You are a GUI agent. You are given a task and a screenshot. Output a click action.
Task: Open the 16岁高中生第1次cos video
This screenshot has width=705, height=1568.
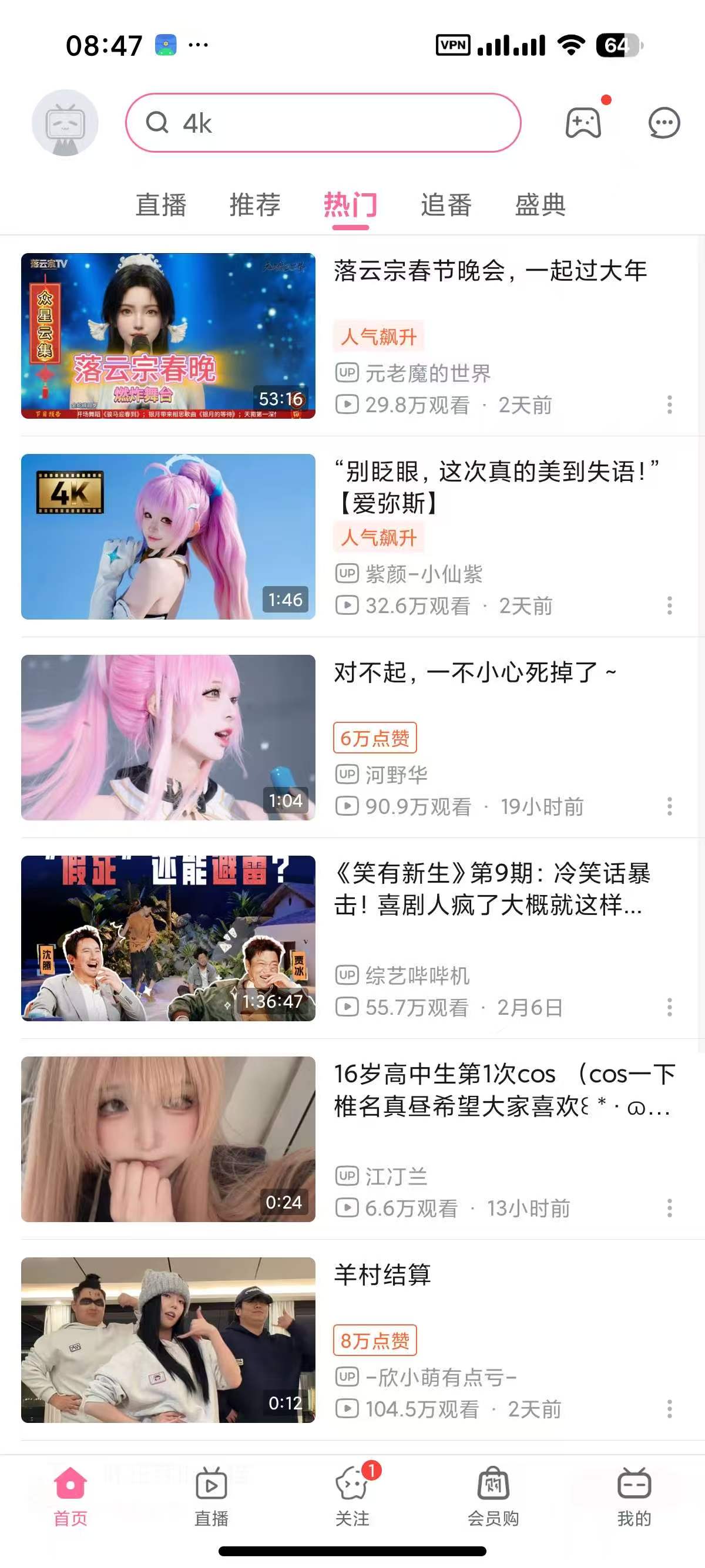click(x=168, y=1139)
